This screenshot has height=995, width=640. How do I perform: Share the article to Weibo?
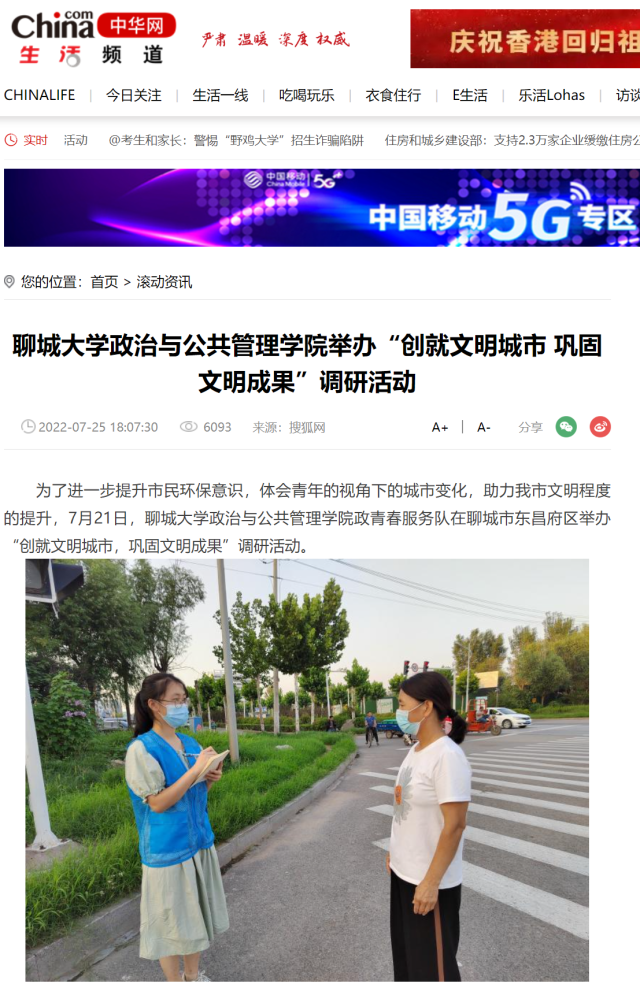pos(600,427)
